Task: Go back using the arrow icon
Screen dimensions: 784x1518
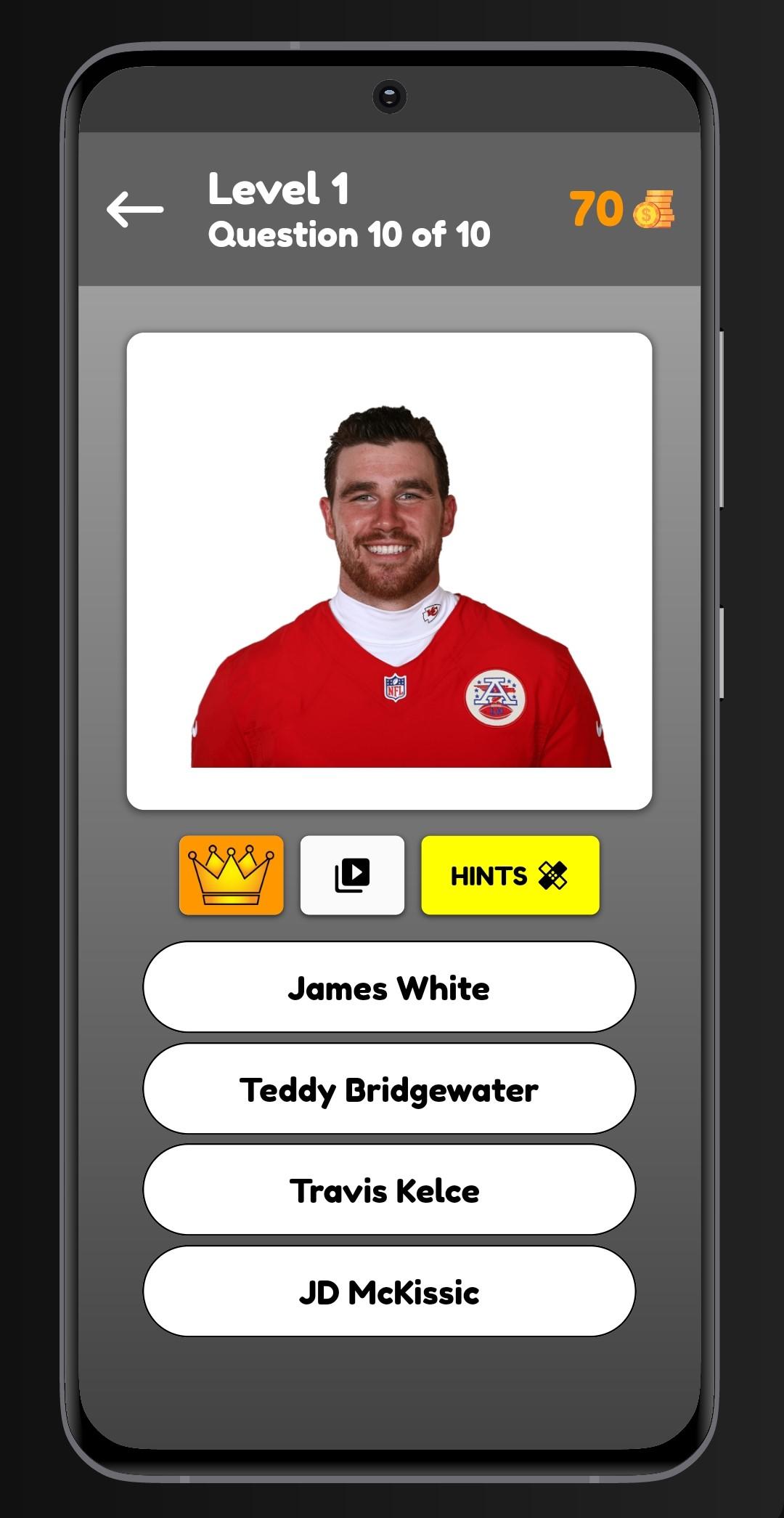Action: pos(135,209)
